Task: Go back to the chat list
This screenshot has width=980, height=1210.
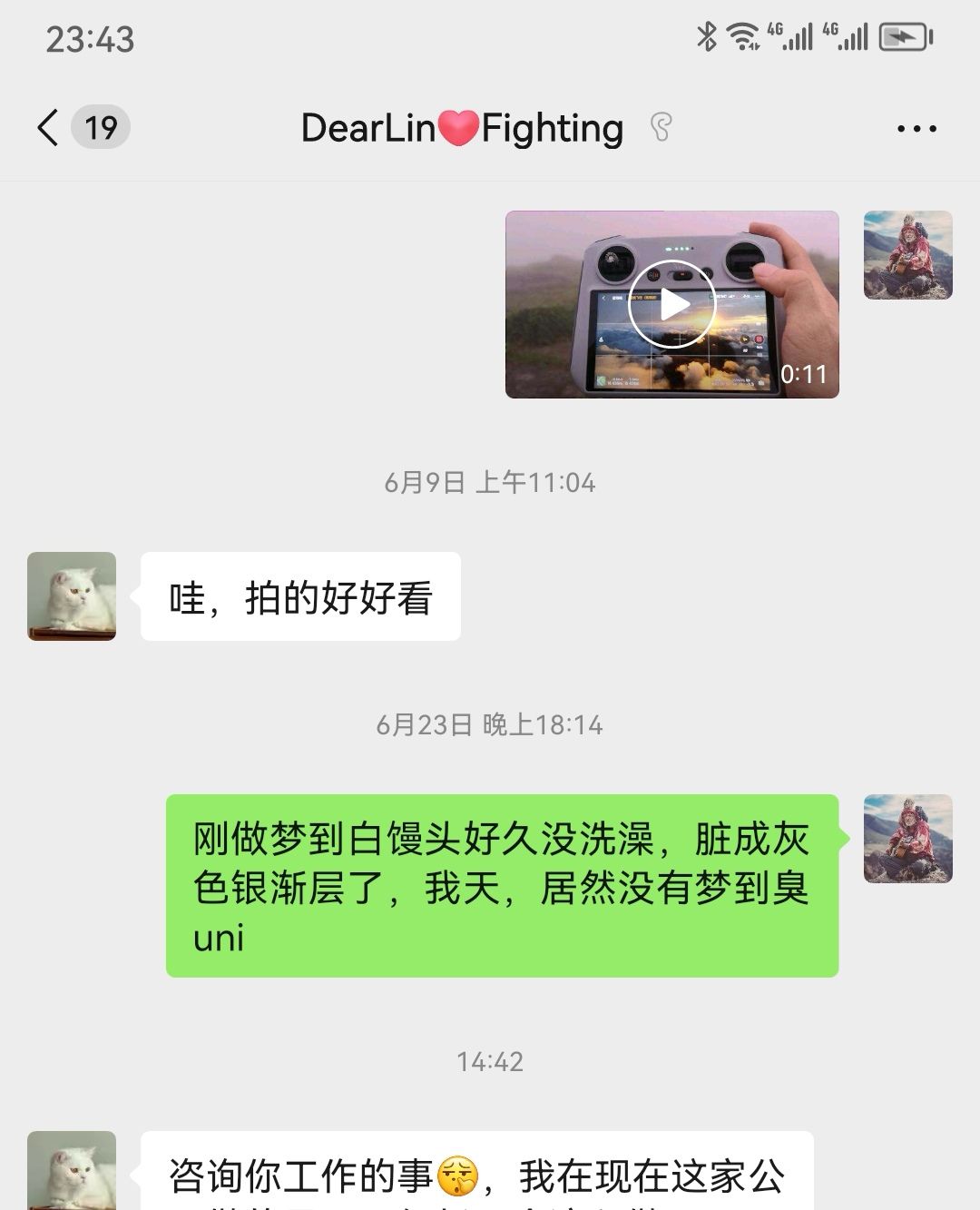Action: pos(49,128)
